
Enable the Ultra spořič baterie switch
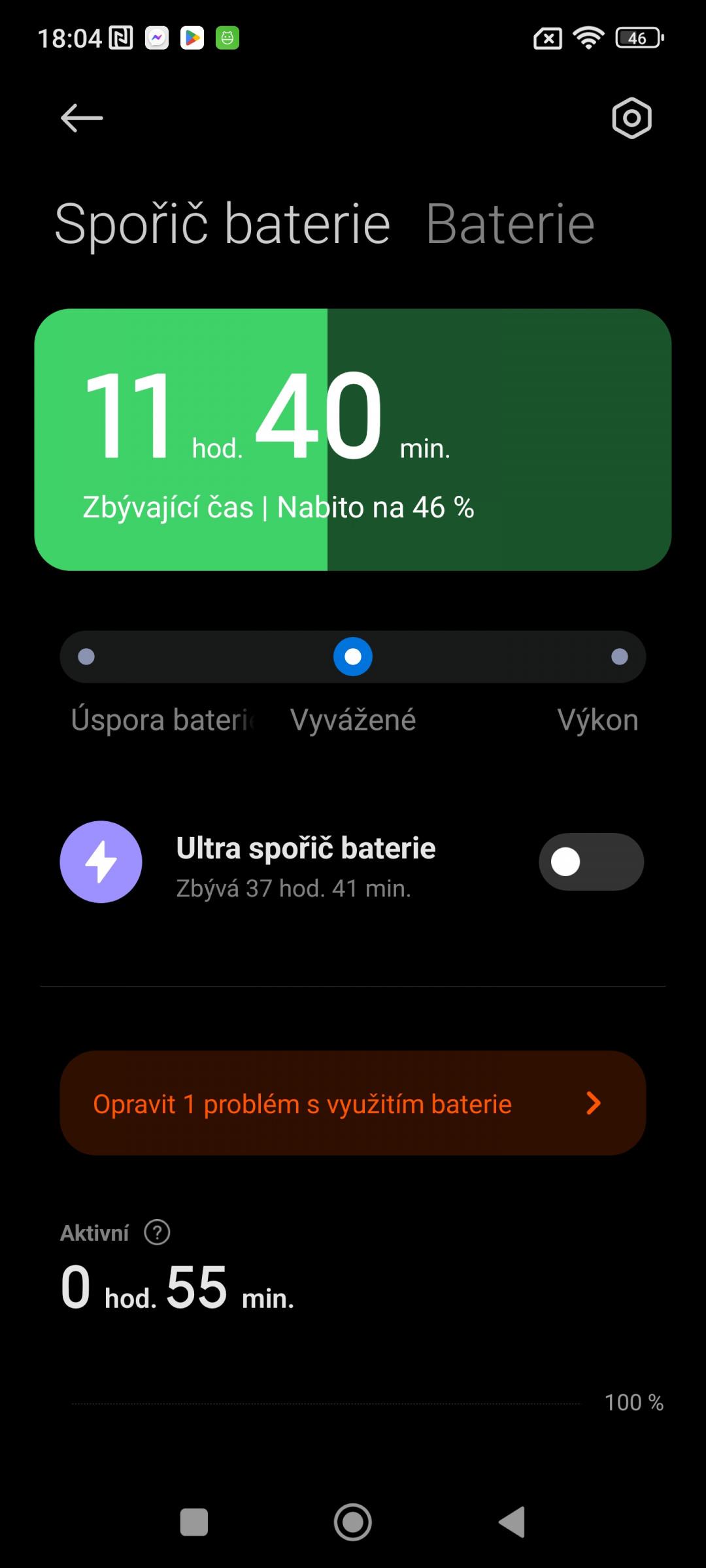tap(591, 862)
